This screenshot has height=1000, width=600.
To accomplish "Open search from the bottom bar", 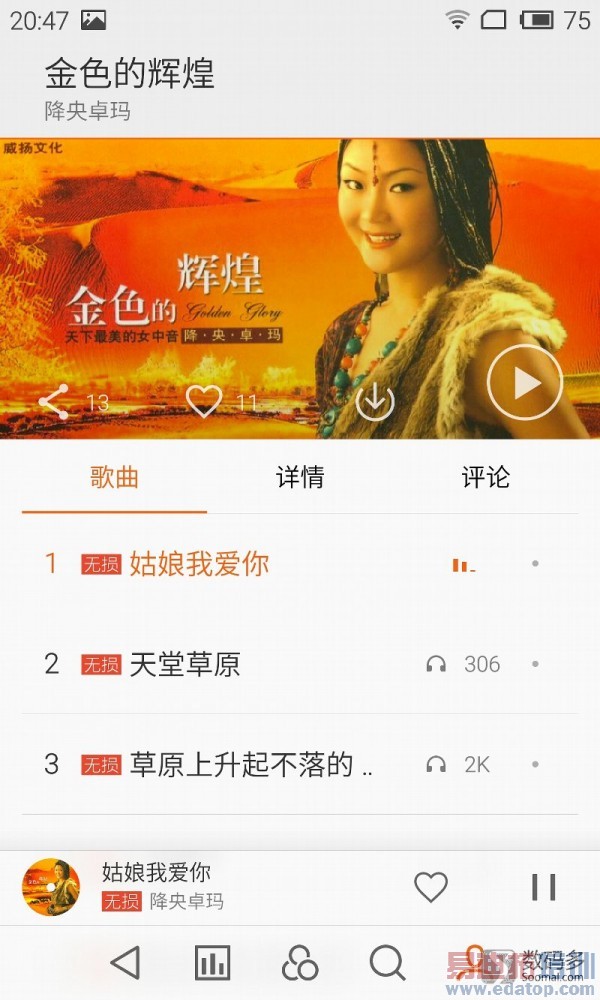I will tap(387, 963).
